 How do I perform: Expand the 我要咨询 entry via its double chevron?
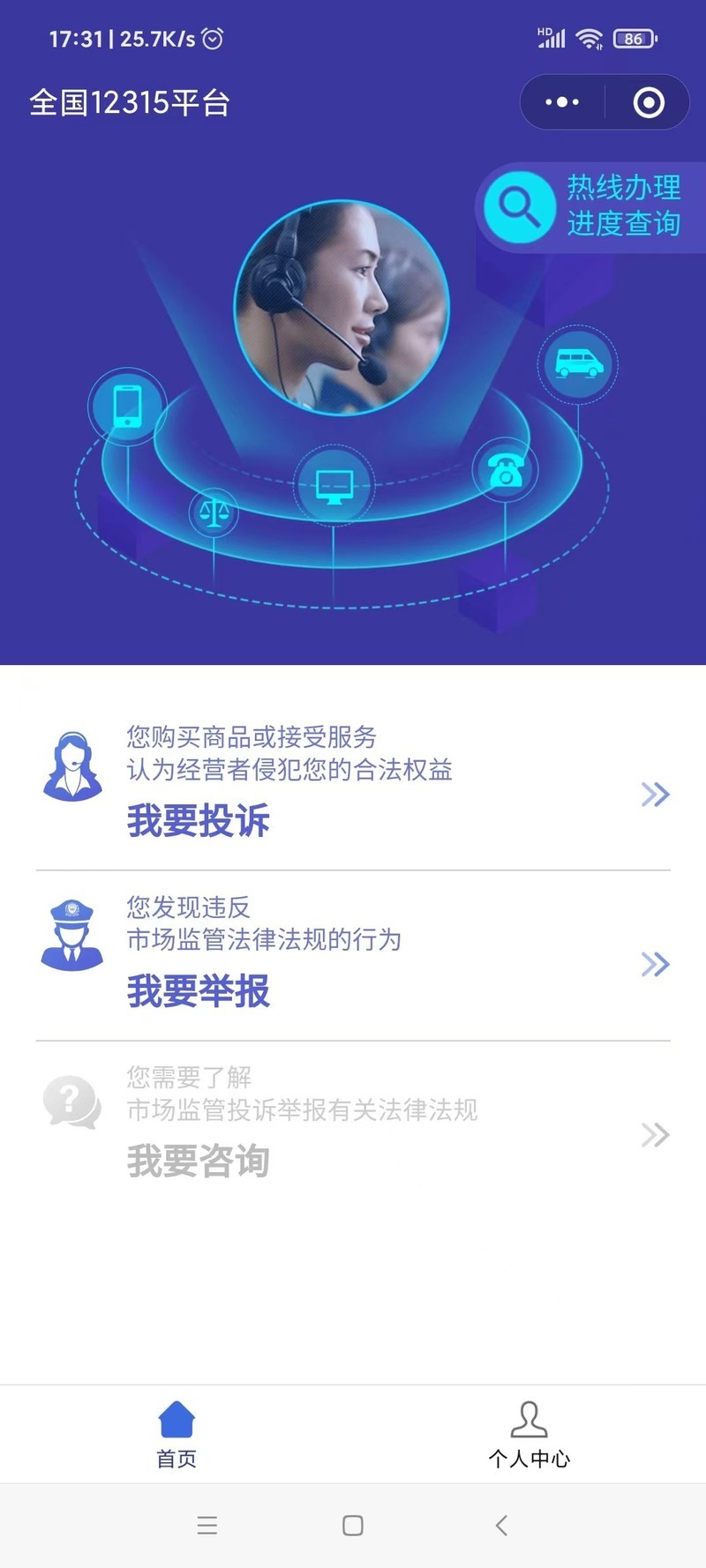click(x=655, y=1134)
